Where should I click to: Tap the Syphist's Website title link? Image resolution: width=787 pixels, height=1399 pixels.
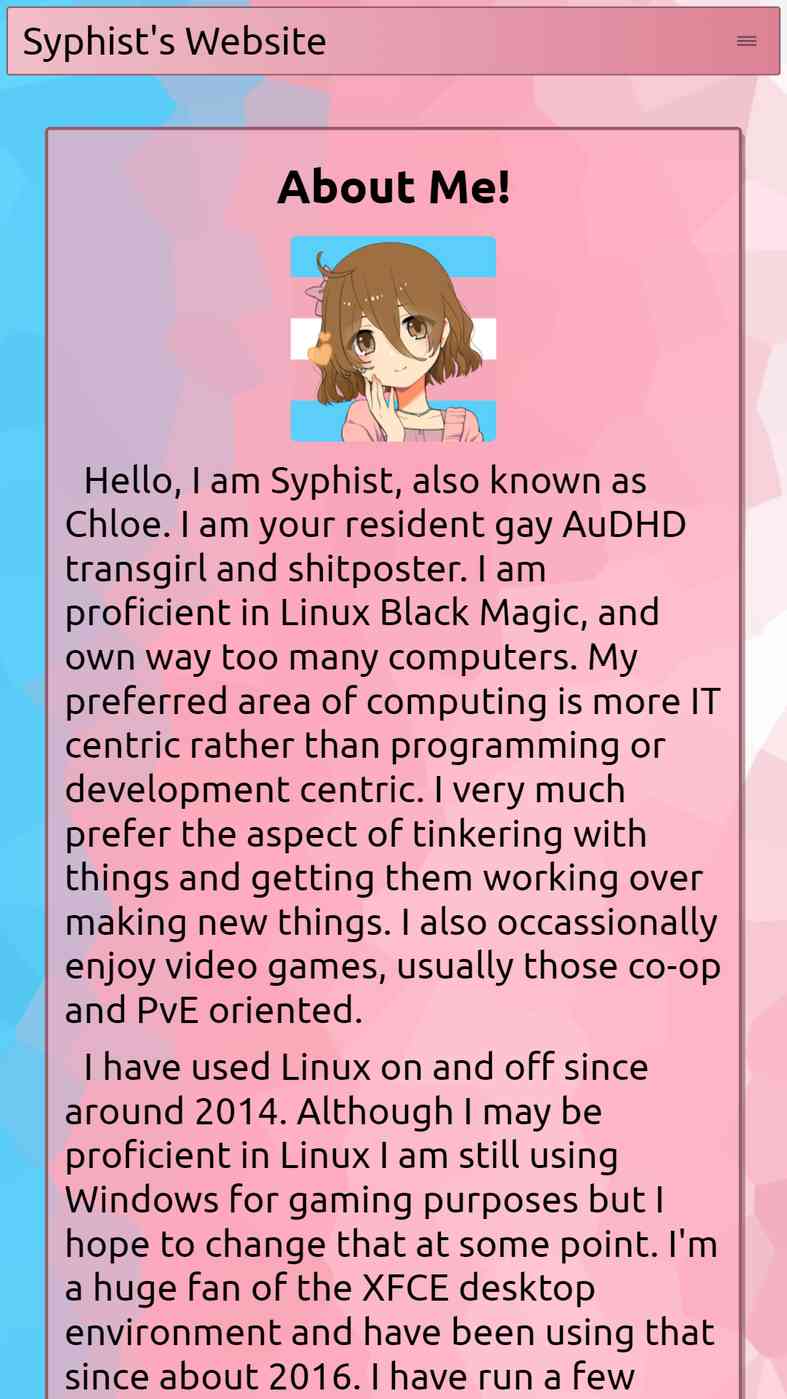(174, 42)
